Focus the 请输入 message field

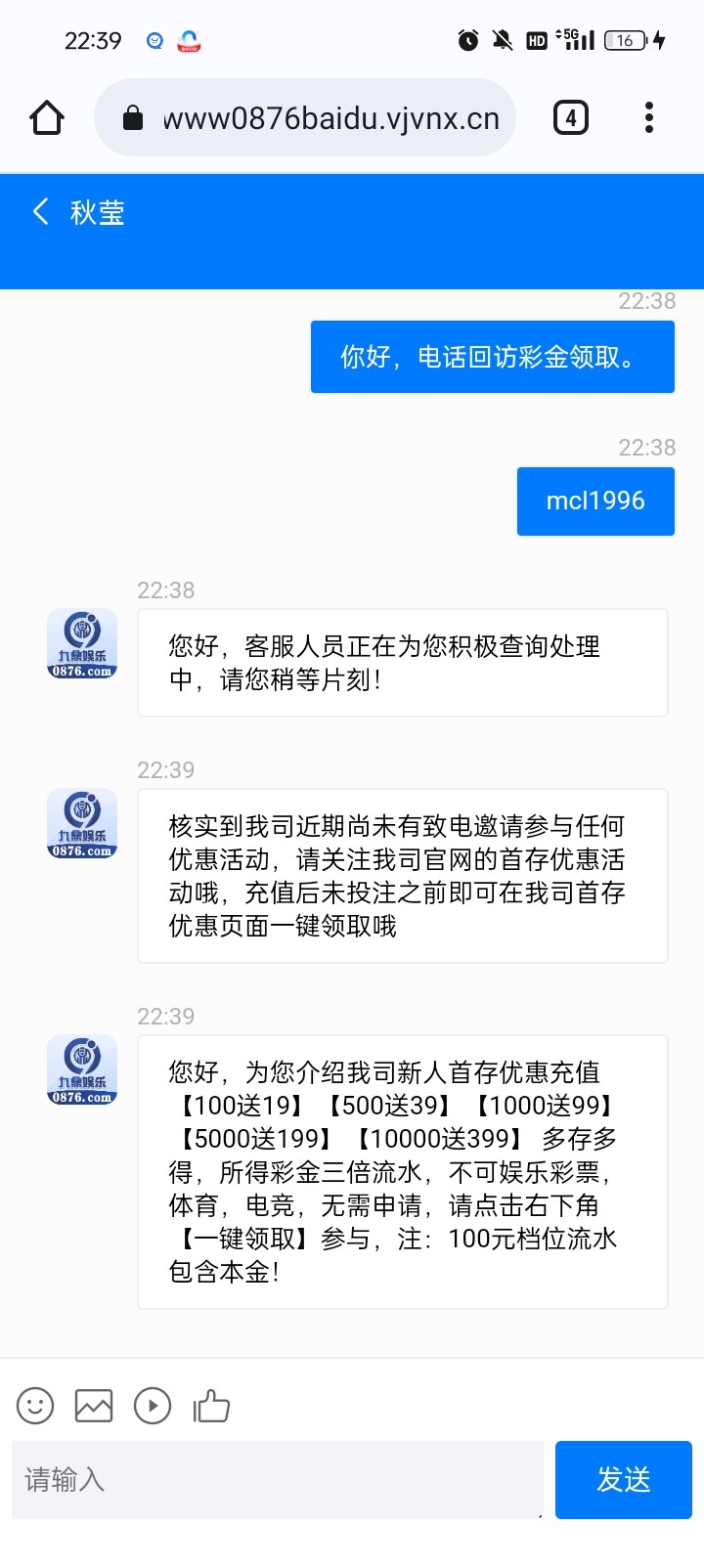coord(278,1479)
